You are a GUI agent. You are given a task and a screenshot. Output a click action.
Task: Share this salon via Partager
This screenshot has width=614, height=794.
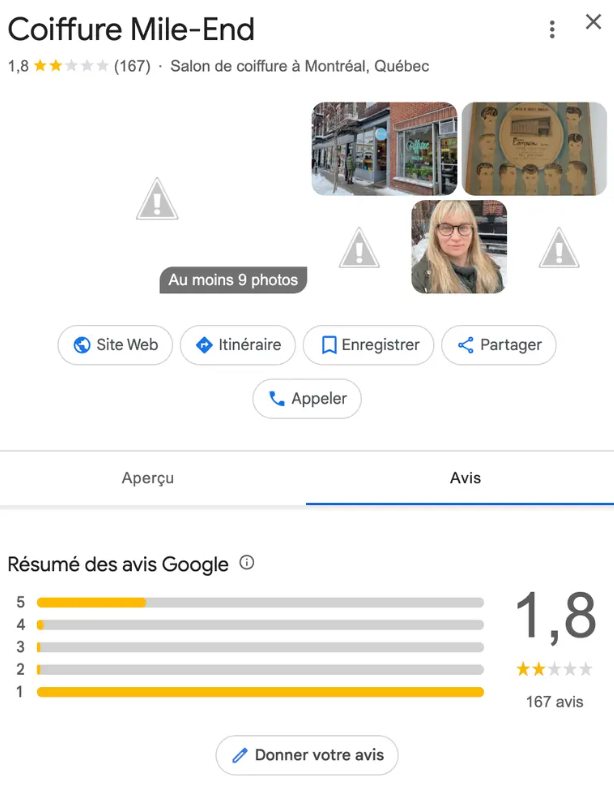tap(498, 345)
